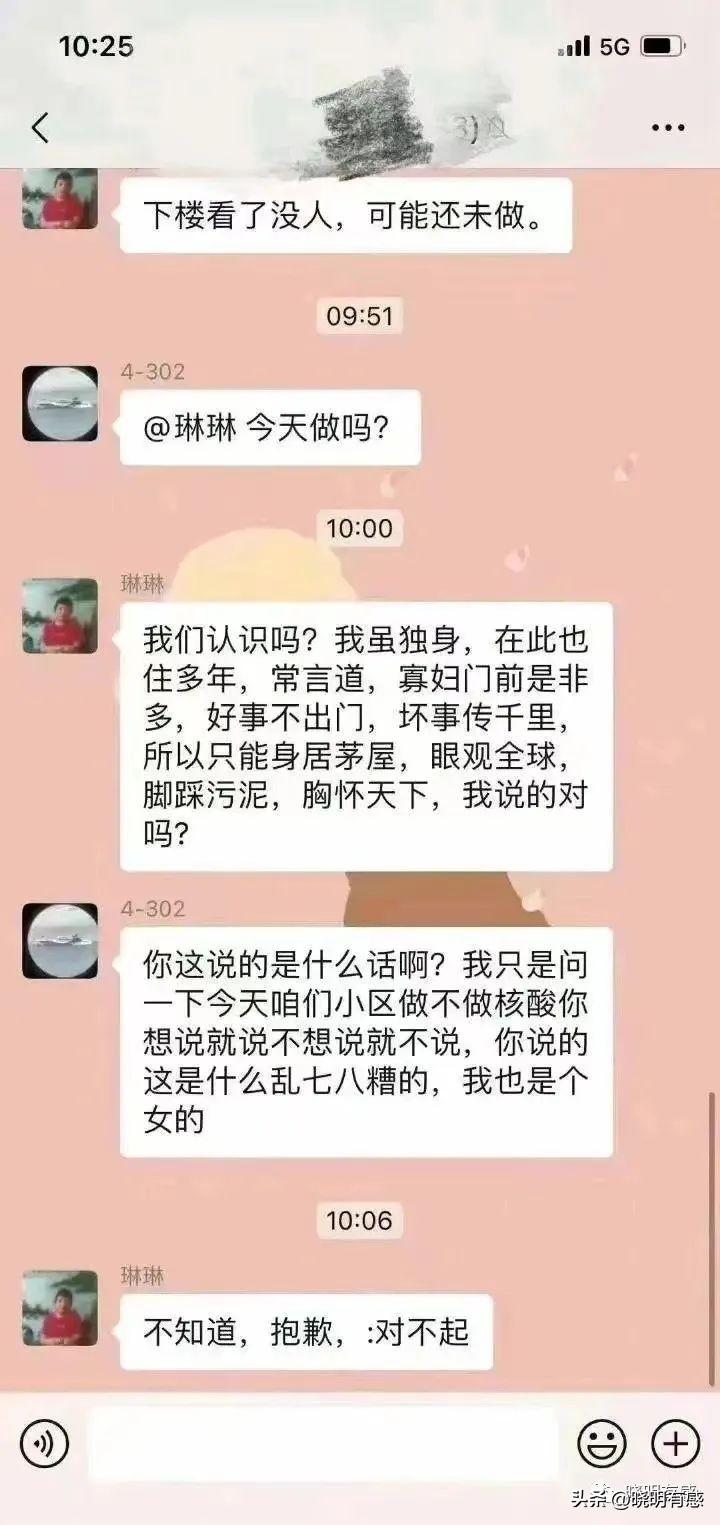Viewport: 720px width, 1525px height.
Task: Open the three-dot chat menu
Action: 667,128
